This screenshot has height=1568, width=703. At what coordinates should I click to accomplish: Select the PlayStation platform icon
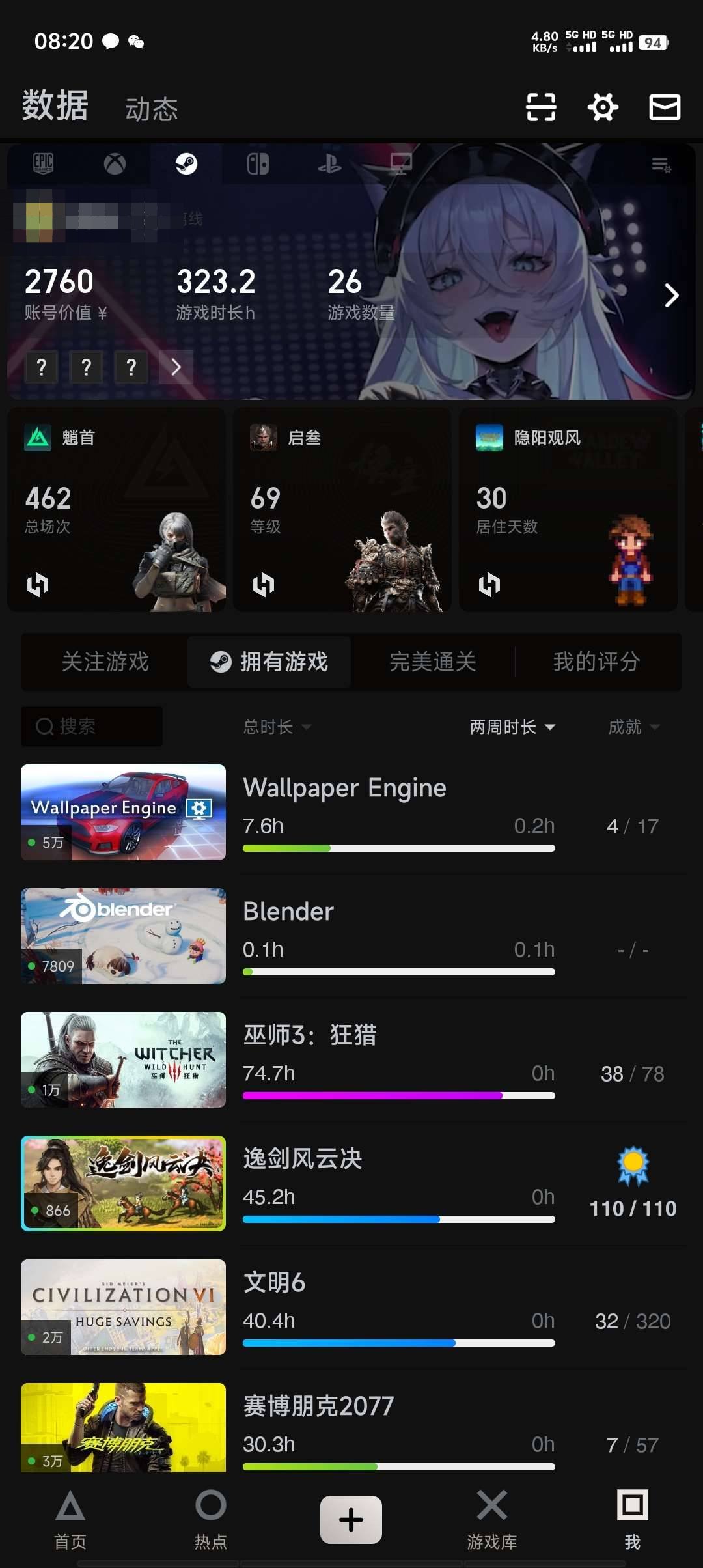tap(329, 164)
